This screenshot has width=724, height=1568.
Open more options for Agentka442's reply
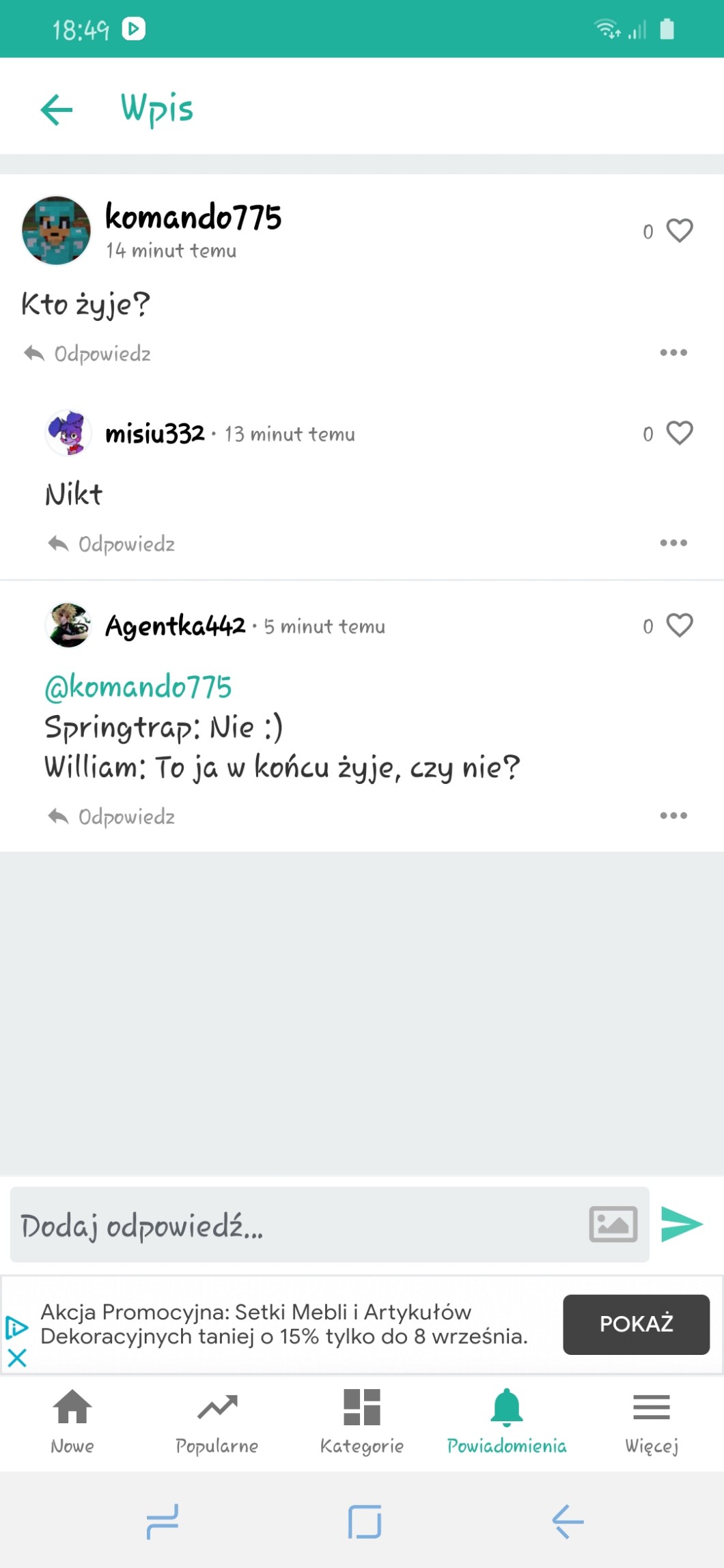(673, 815)
